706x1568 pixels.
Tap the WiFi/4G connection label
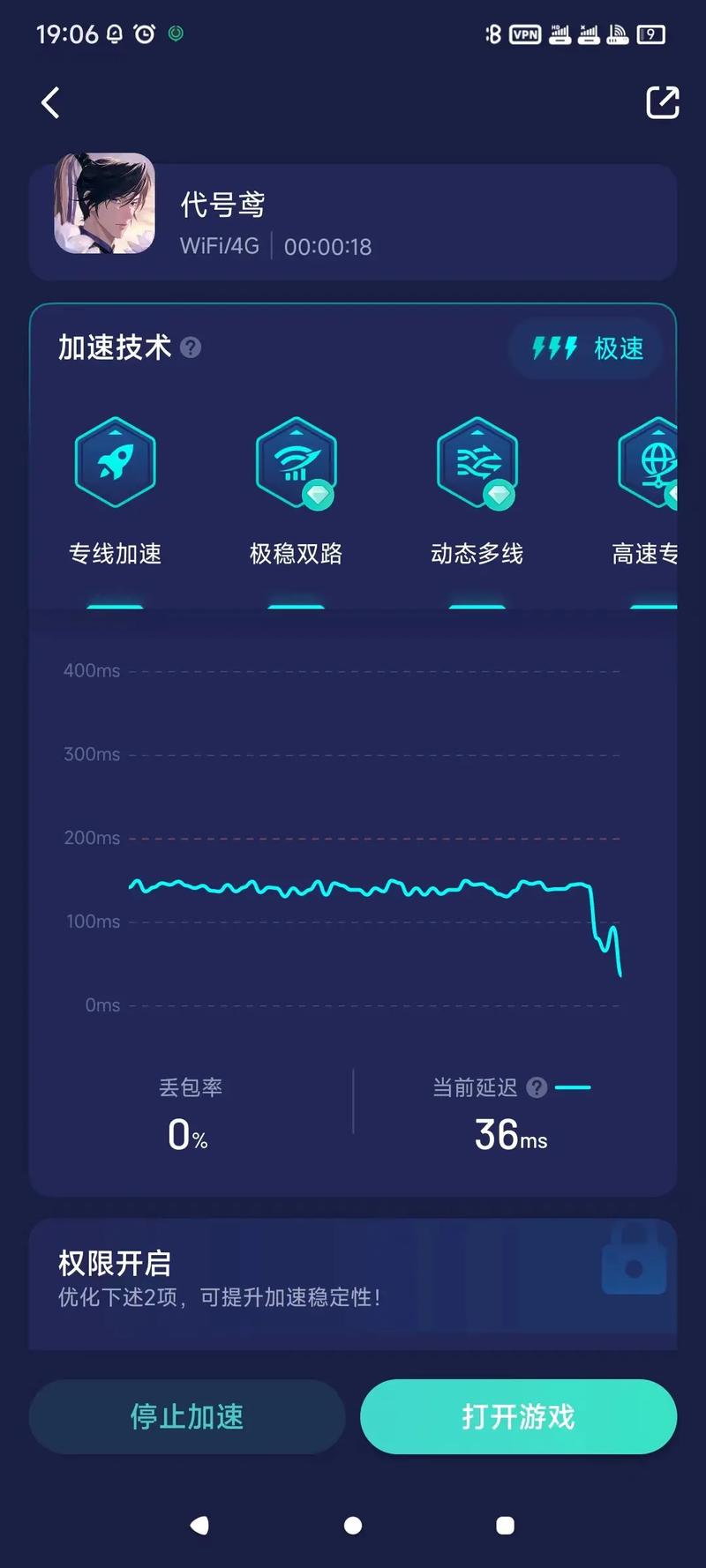coord(220,246)
